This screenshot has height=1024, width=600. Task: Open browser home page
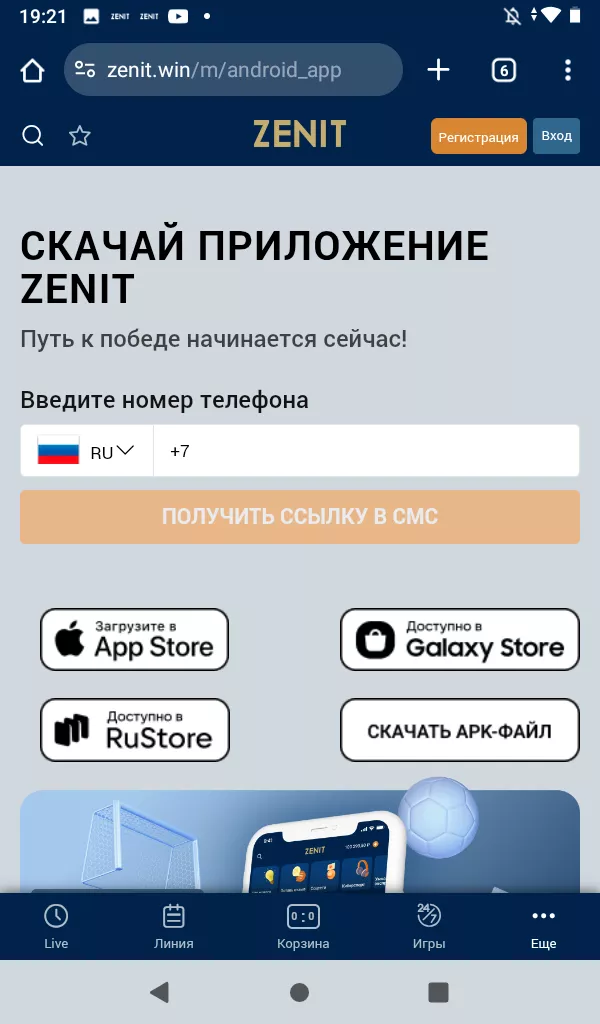click(x=33, y=70)
